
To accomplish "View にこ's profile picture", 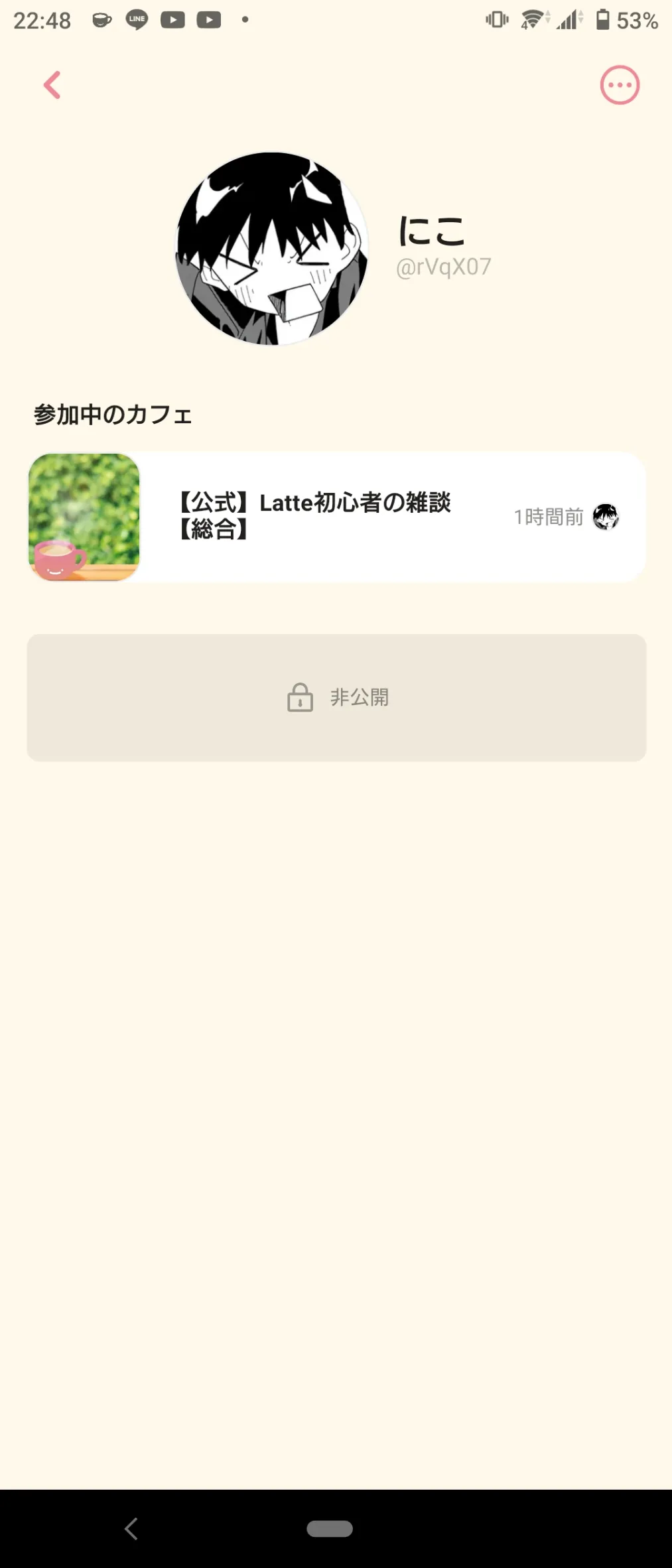I will click(x=271, y=249).
